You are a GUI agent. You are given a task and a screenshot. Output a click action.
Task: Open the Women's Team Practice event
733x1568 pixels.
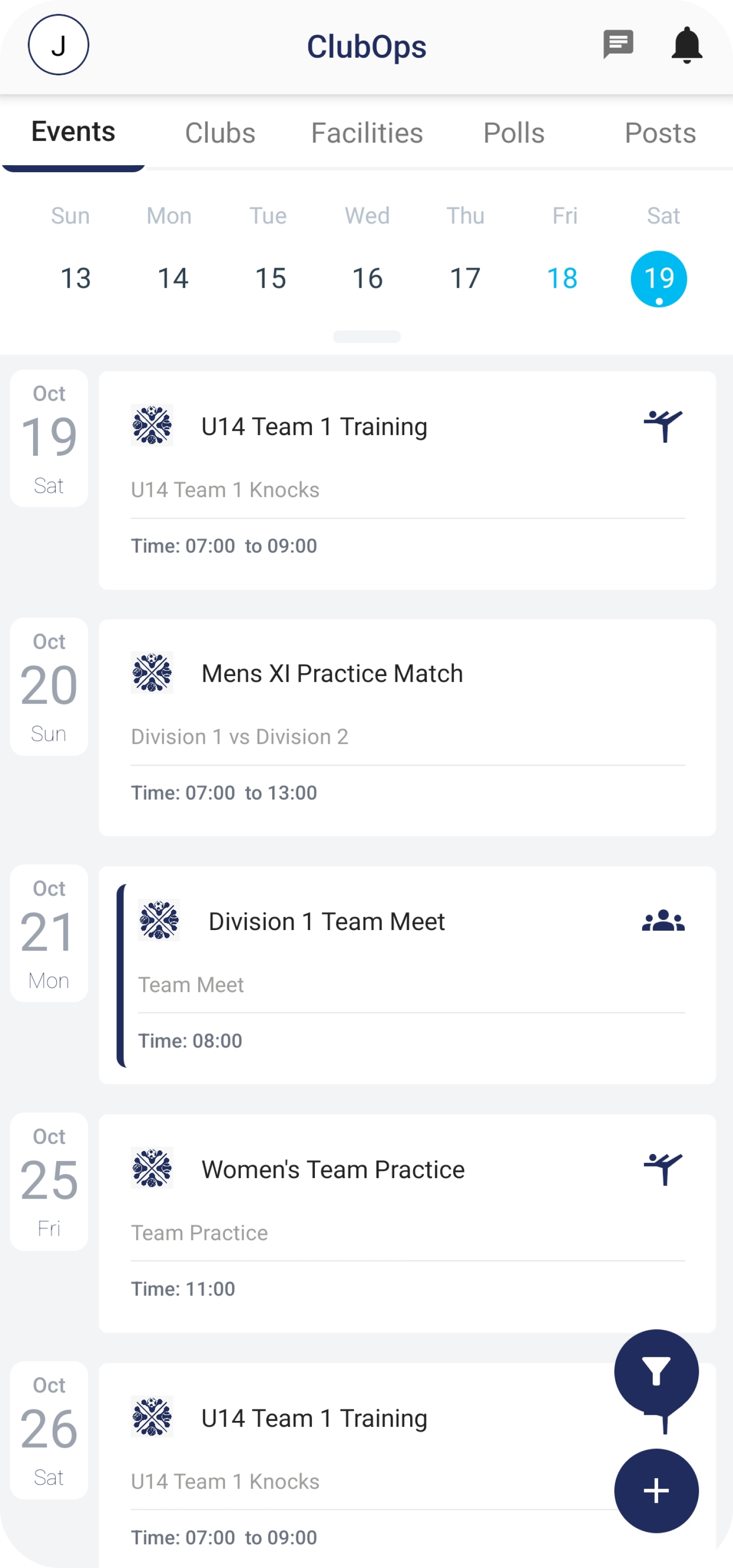tap(407, 1223)
